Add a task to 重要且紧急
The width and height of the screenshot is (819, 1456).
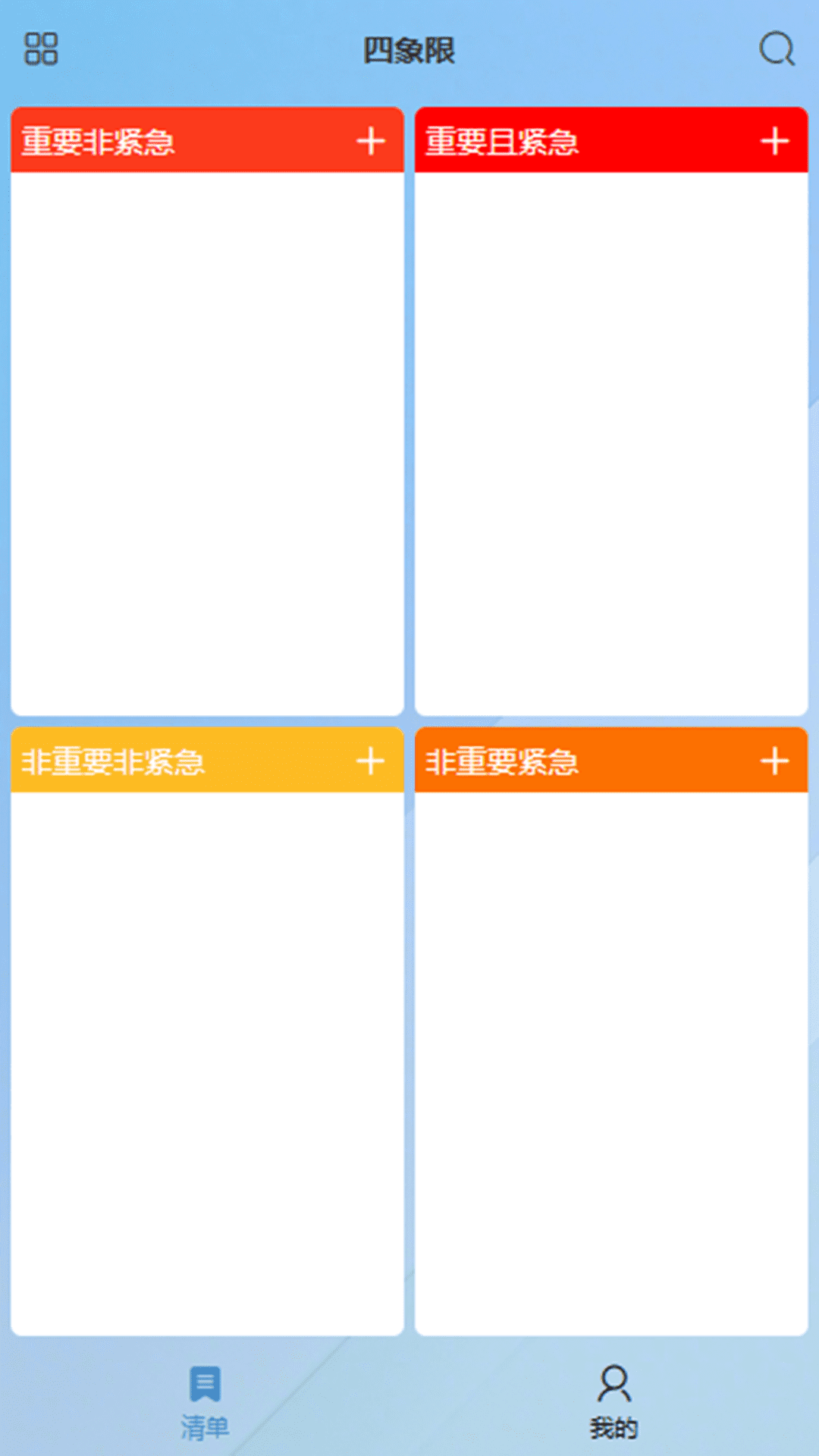click(x=774, y=141)
